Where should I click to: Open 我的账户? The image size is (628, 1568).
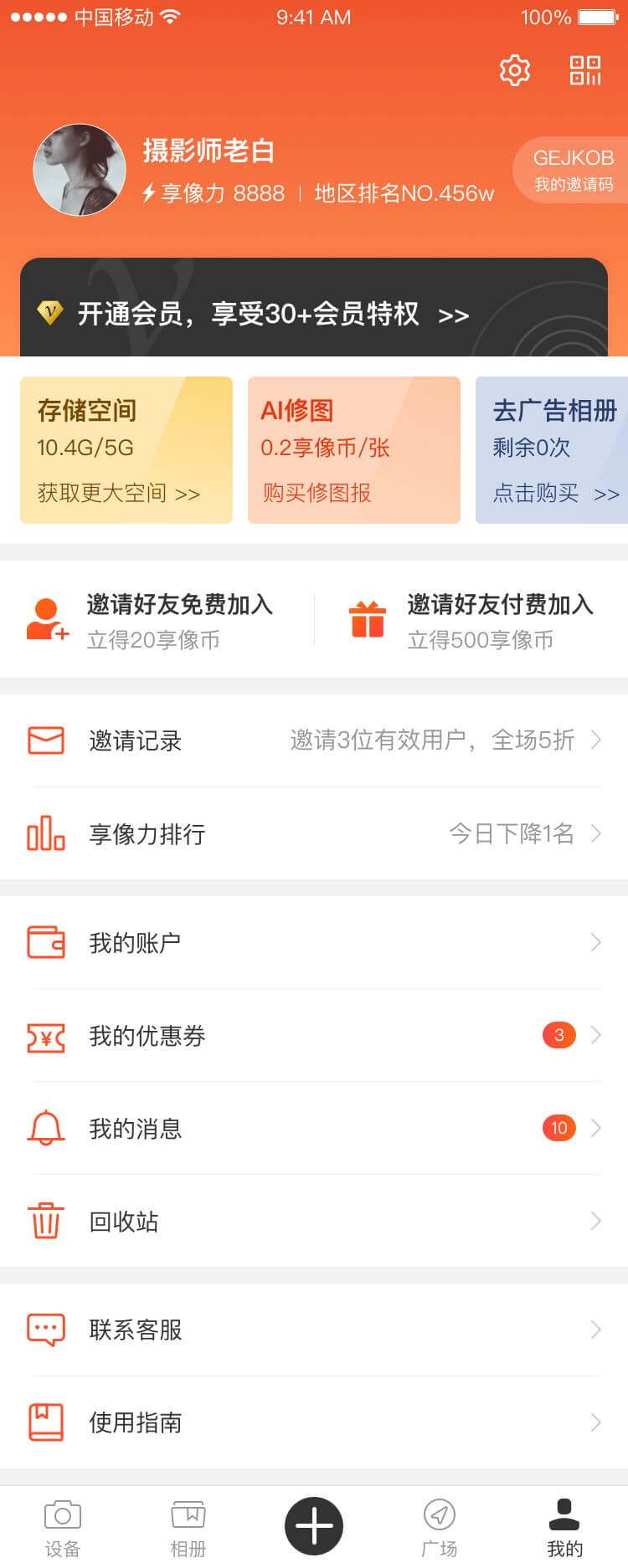pos(314,943)
